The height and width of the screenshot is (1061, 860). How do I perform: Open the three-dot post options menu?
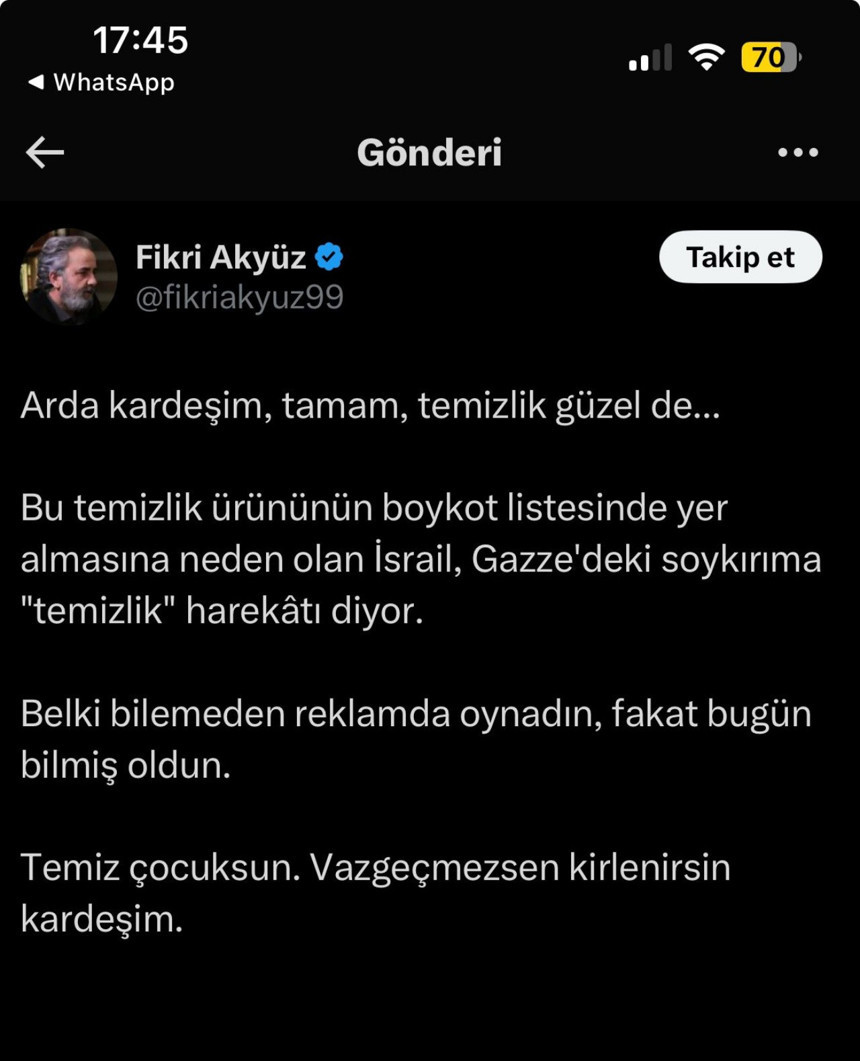[797, 152]
